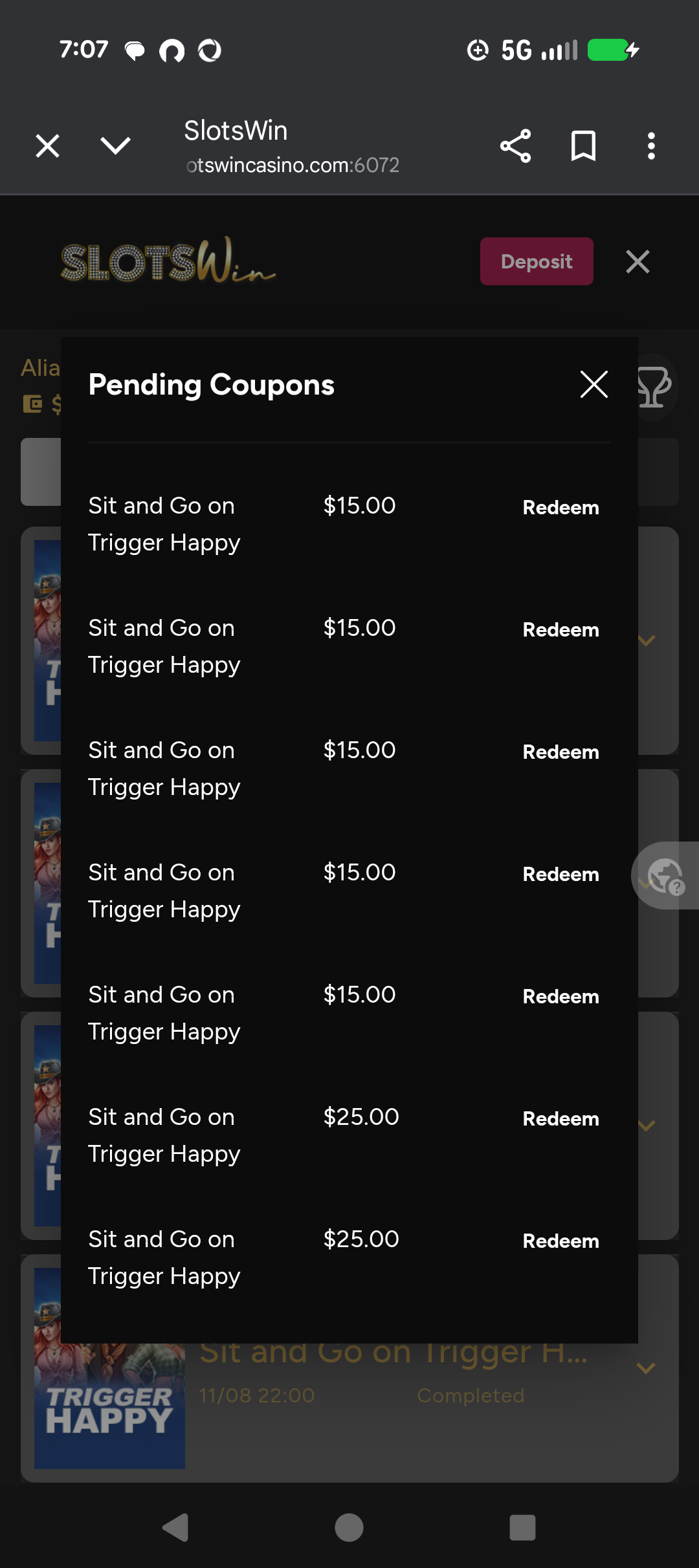Tap the X next to Deposit
The image size is (699, 1568).
click(x=638, y=261)
